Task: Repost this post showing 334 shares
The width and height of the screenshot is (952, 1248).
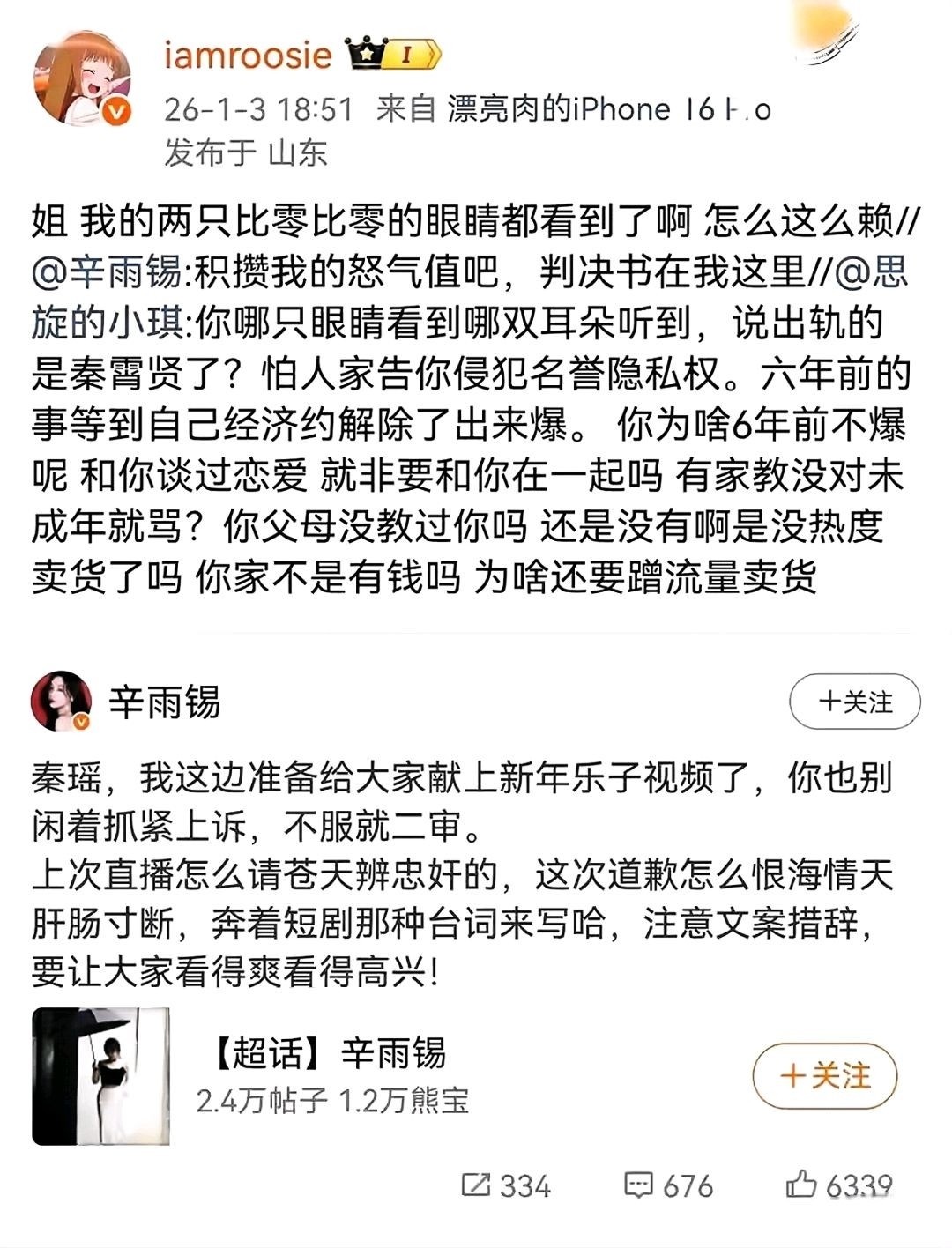Action: click(x=506, y=1185)
